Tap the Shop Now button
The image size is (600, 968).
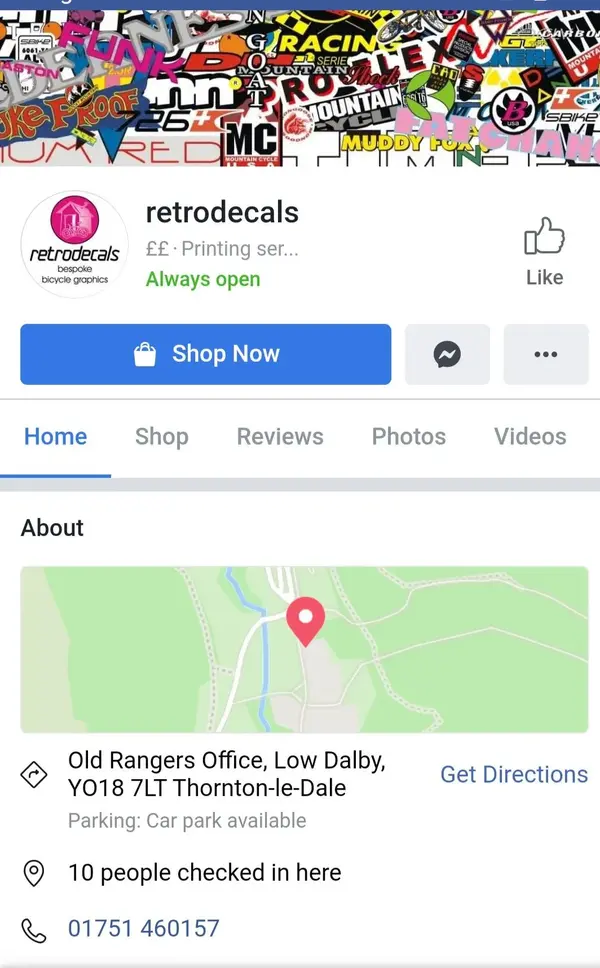click(x=205, y=354)
